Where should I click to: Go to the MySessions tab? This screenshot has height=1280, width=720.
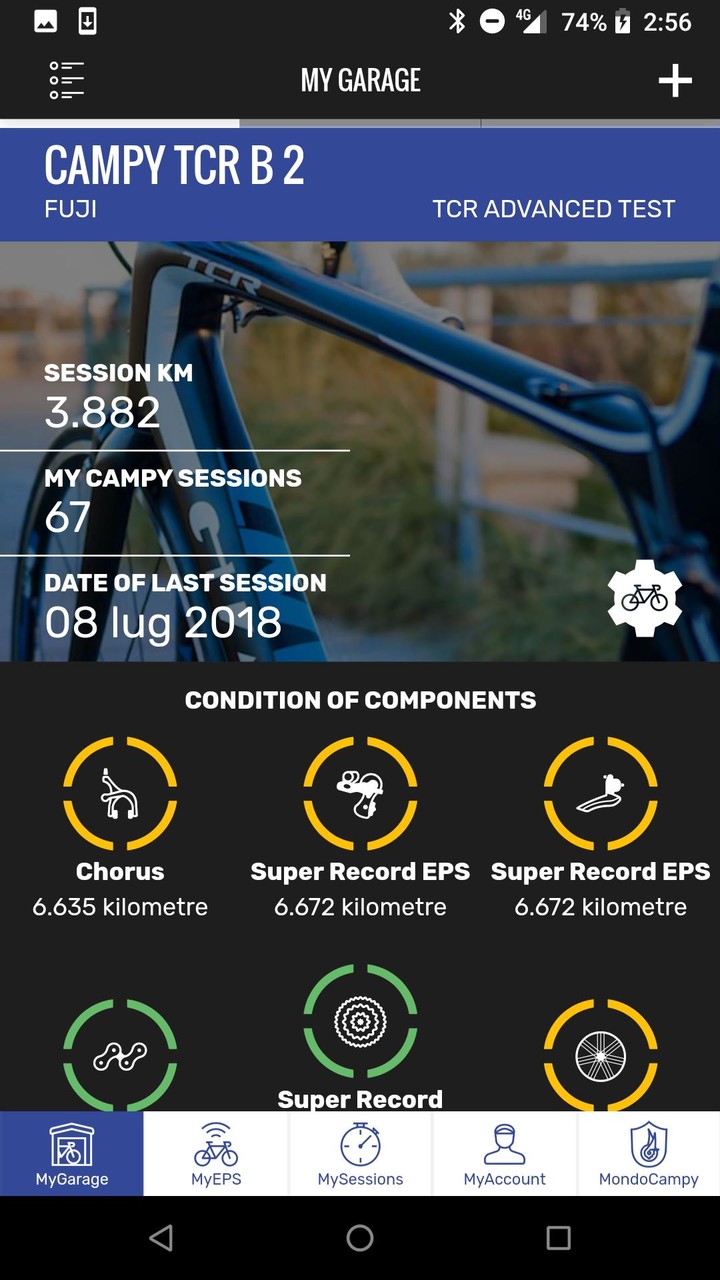pyautogui.click(x=360, y=1153)
